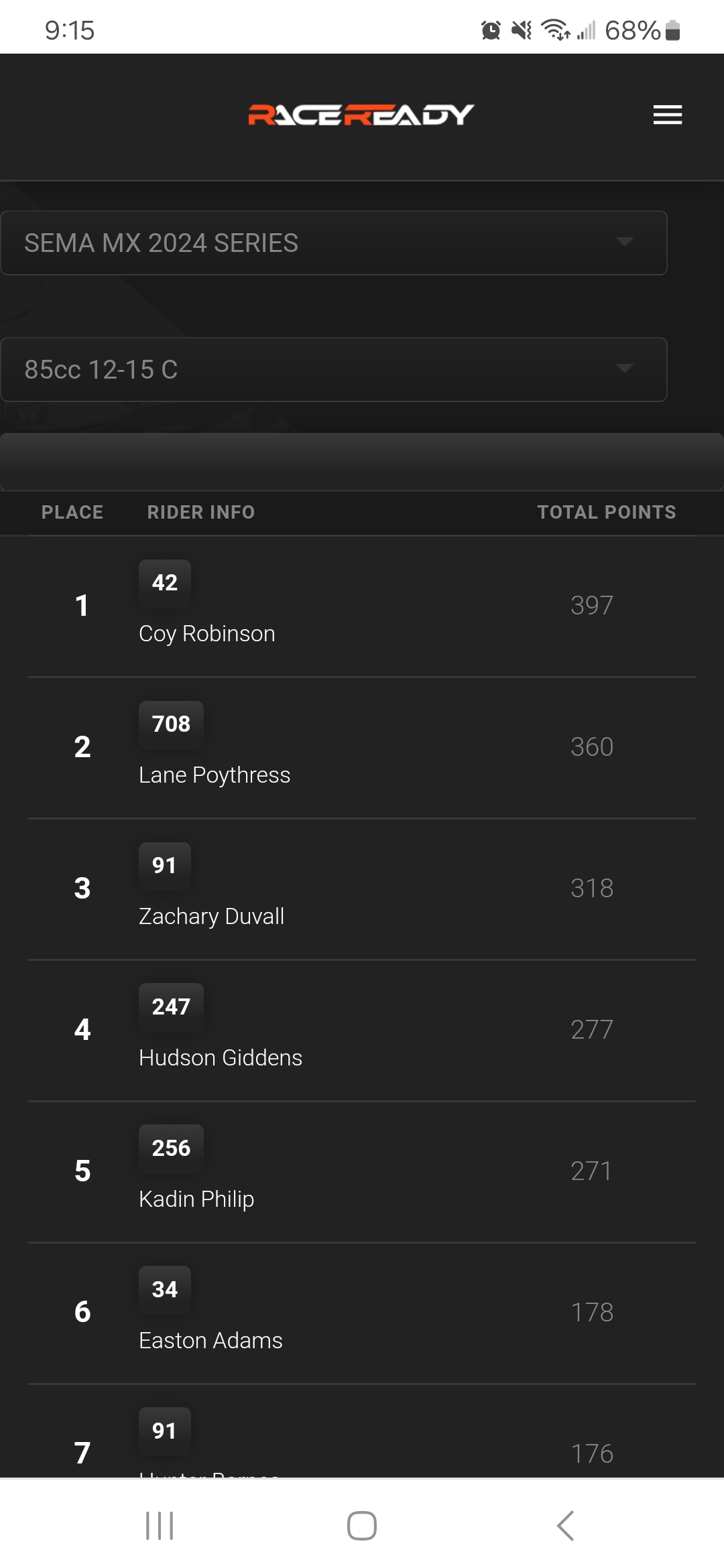Tap the RaceReady logo to go home

361,115
